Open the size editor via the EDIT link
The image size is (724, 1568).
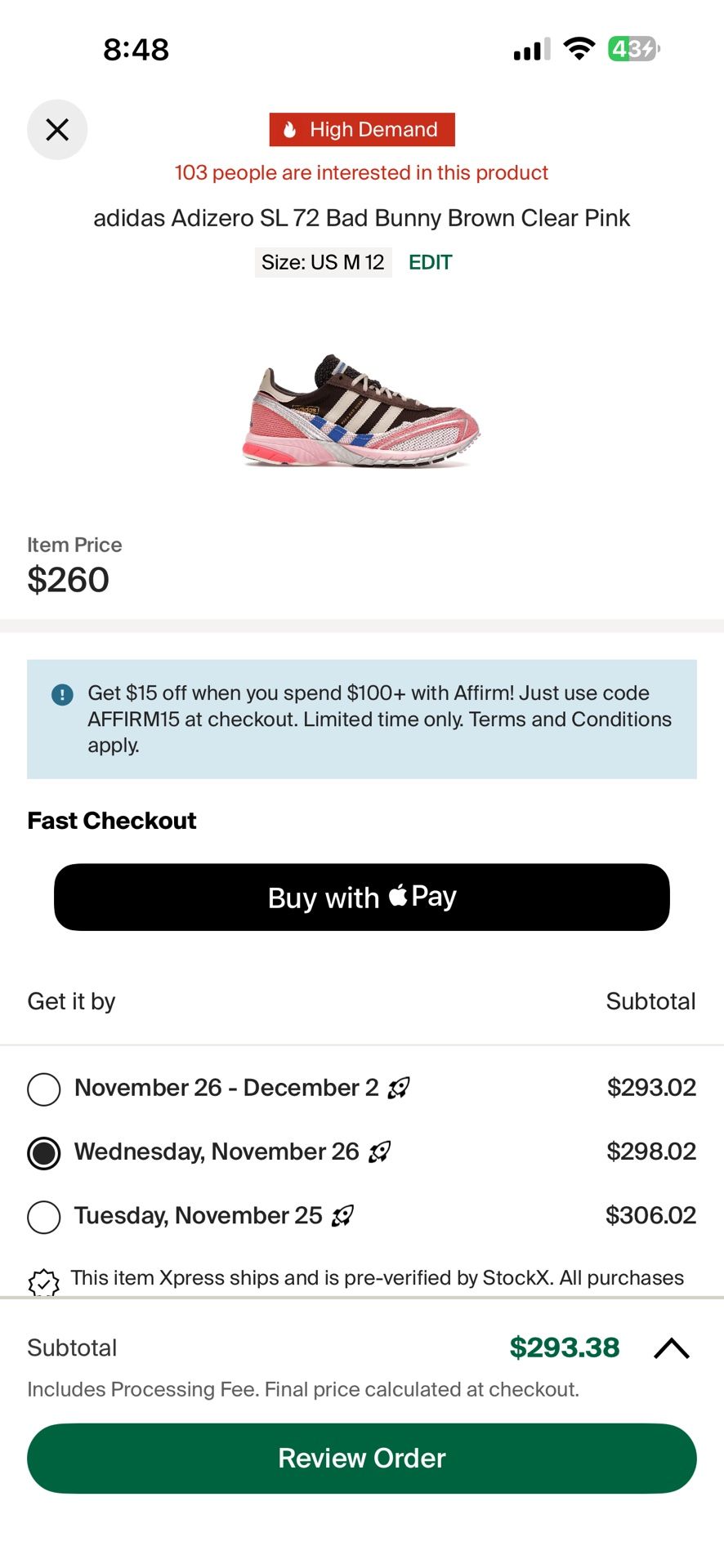point(430,262)
